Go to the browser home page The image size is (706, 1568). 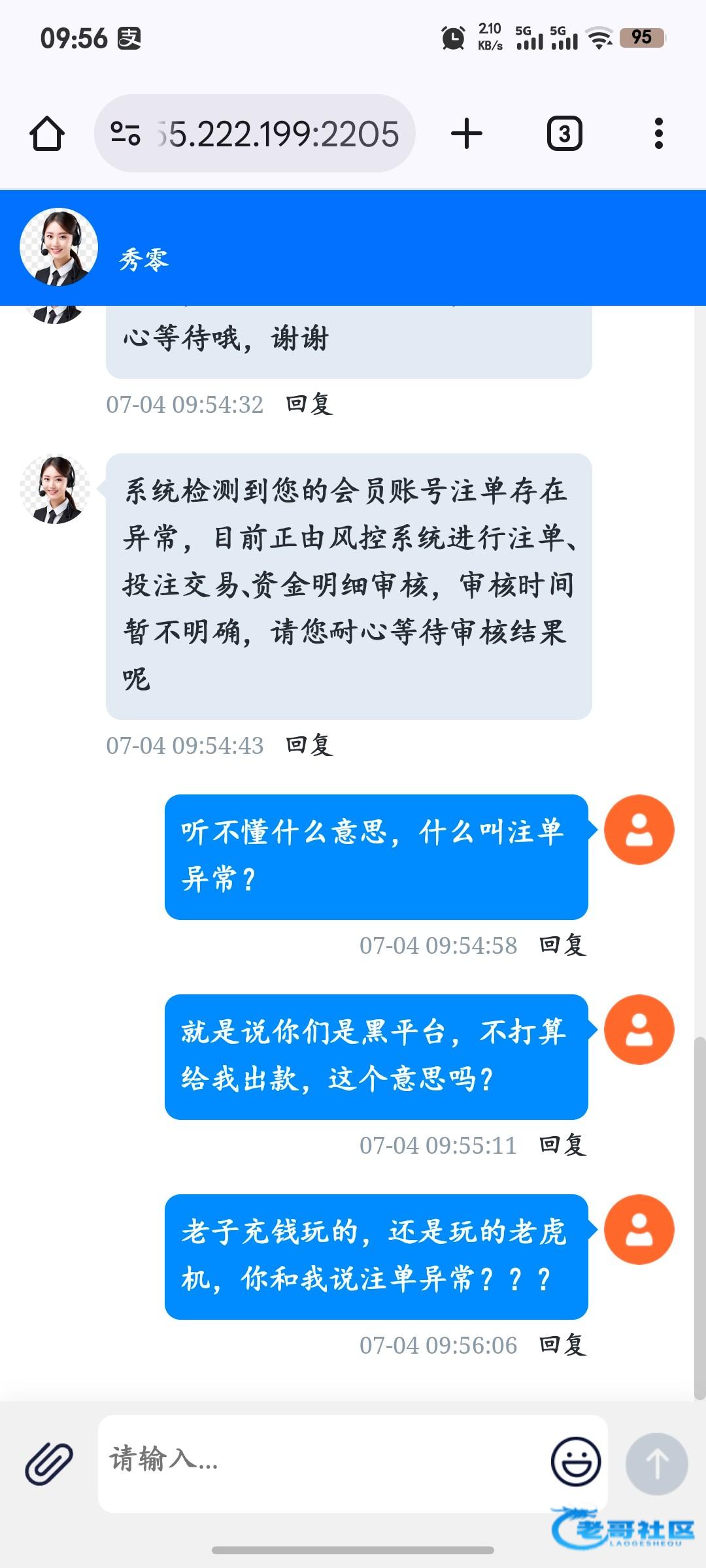pyautogui.click(x=47, y=134)
